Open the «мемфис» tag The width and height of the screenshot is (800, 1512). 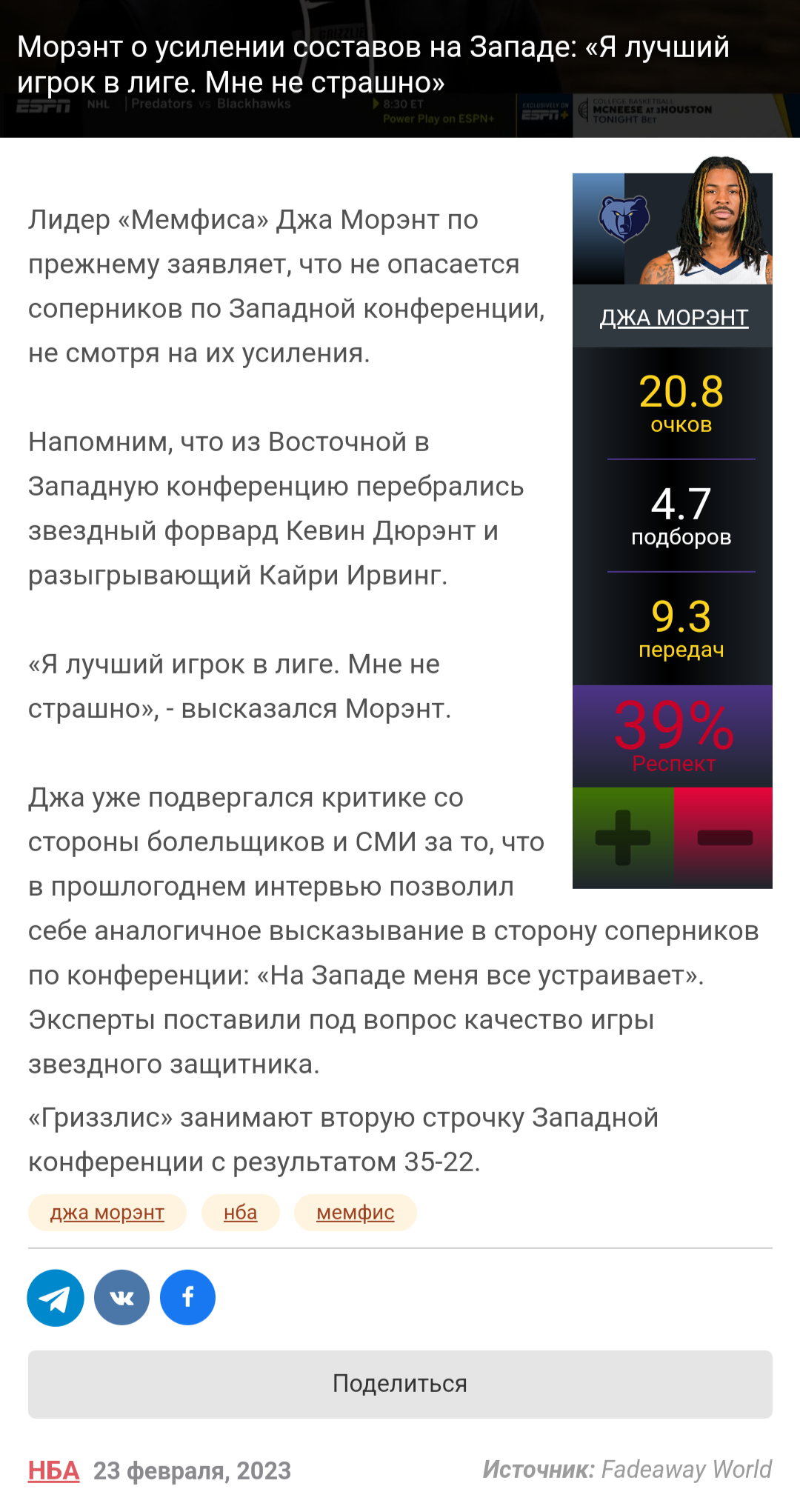click(x=356, y=1213)
